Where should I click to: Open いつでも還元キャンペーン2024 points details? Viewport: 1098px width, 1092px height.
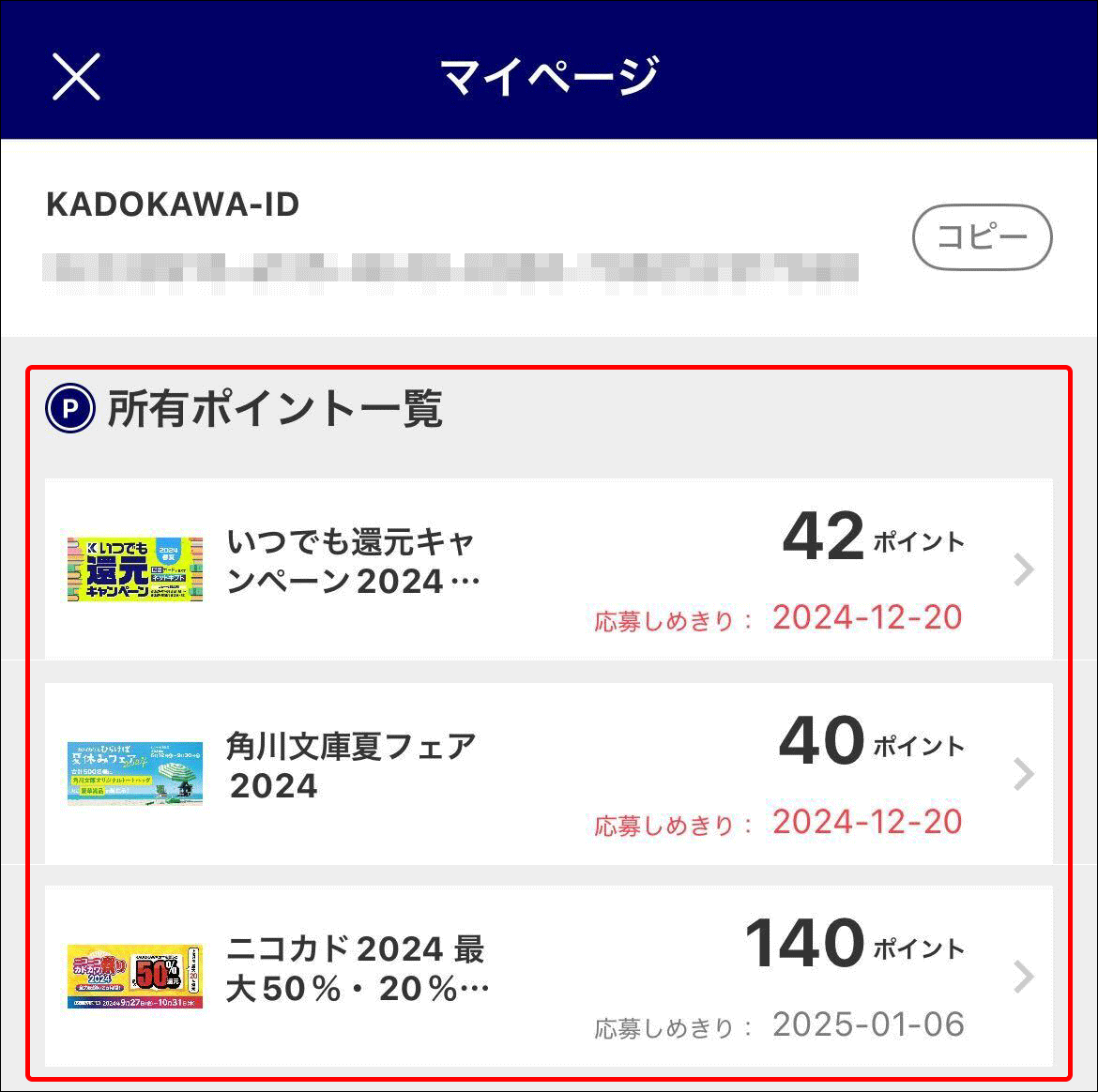pyautogui.click(x=548, y=569)
